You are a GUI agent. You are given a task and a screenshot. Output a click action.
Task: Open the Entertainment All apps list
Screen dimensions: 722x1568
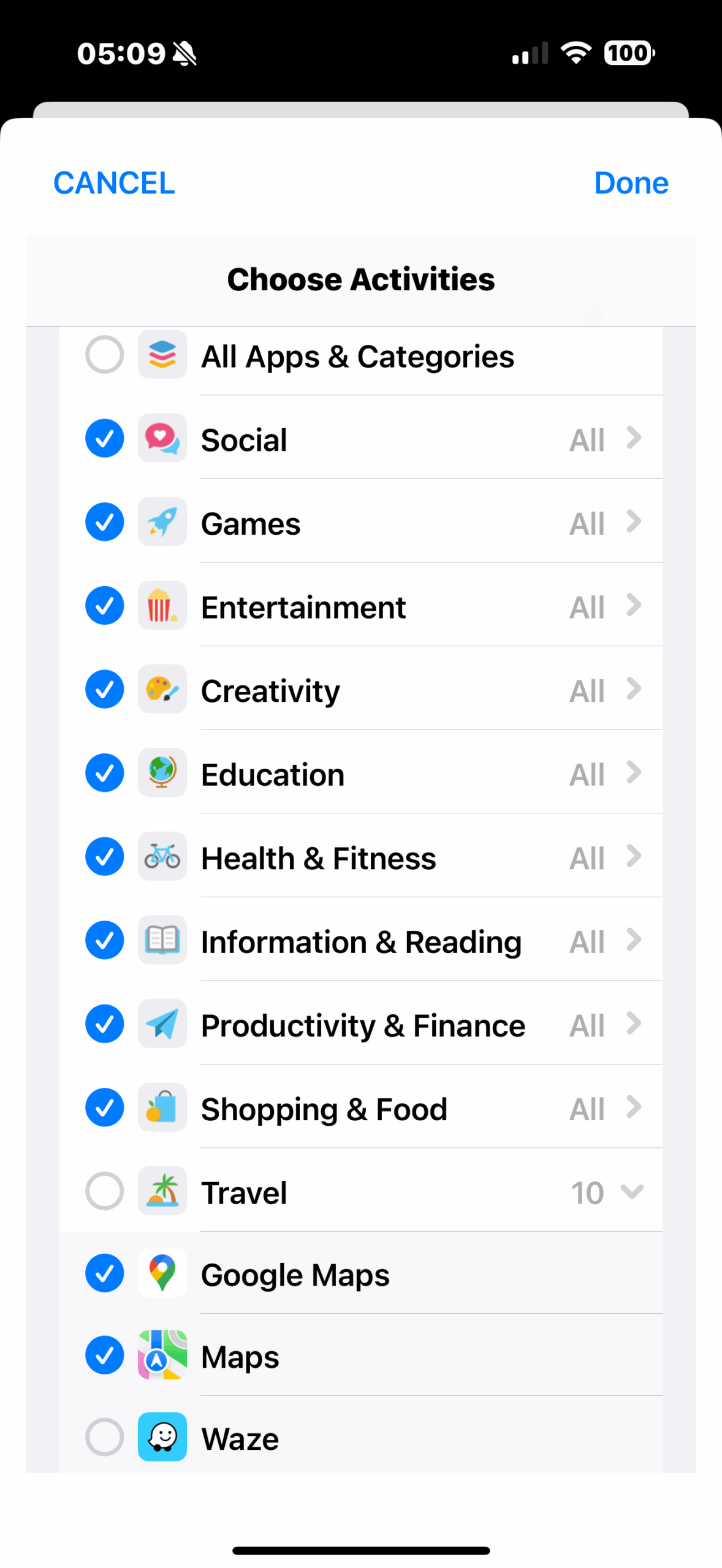click(634, 606)
